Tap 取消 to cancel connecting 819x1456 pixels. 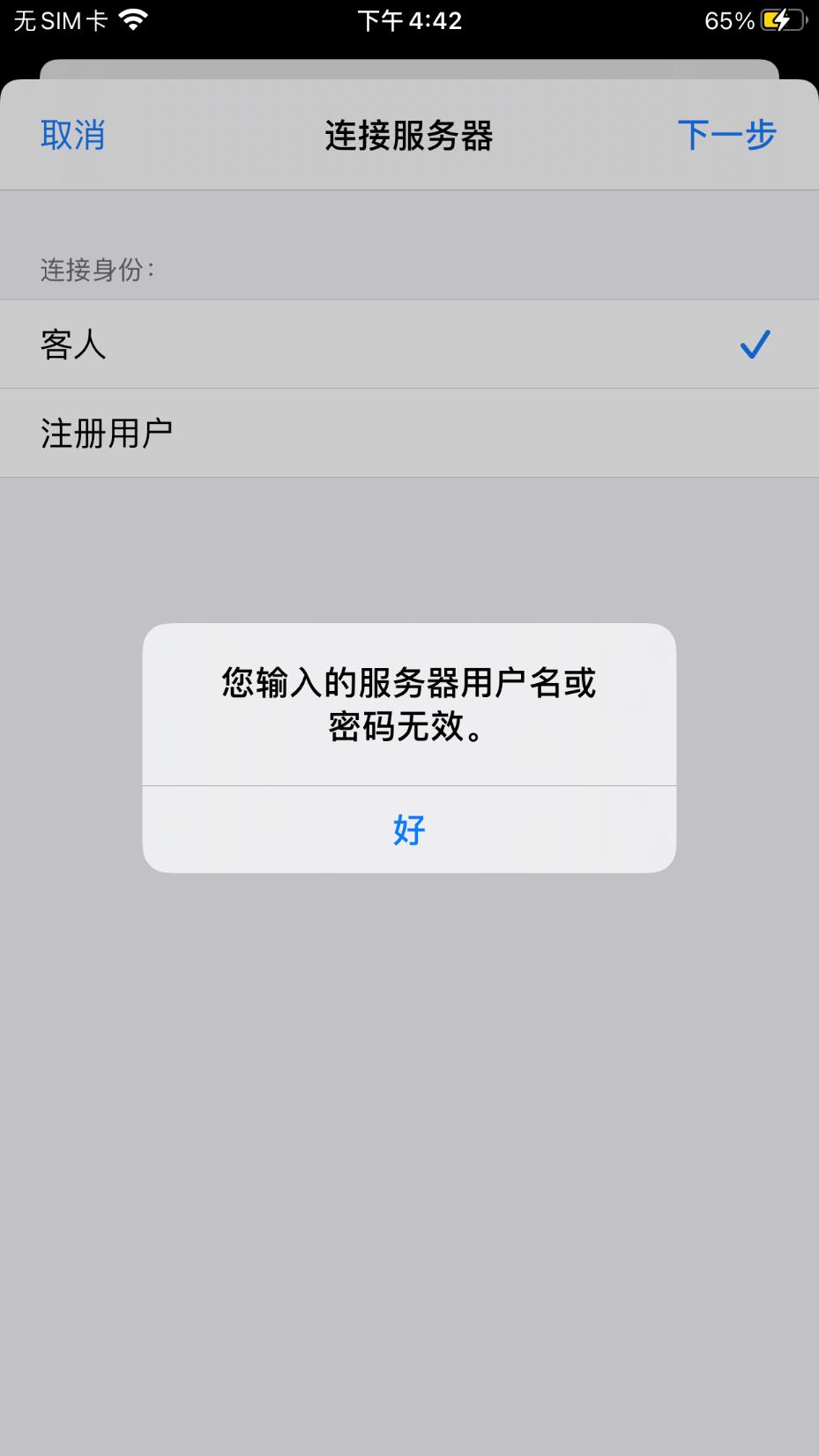point(72,135)
